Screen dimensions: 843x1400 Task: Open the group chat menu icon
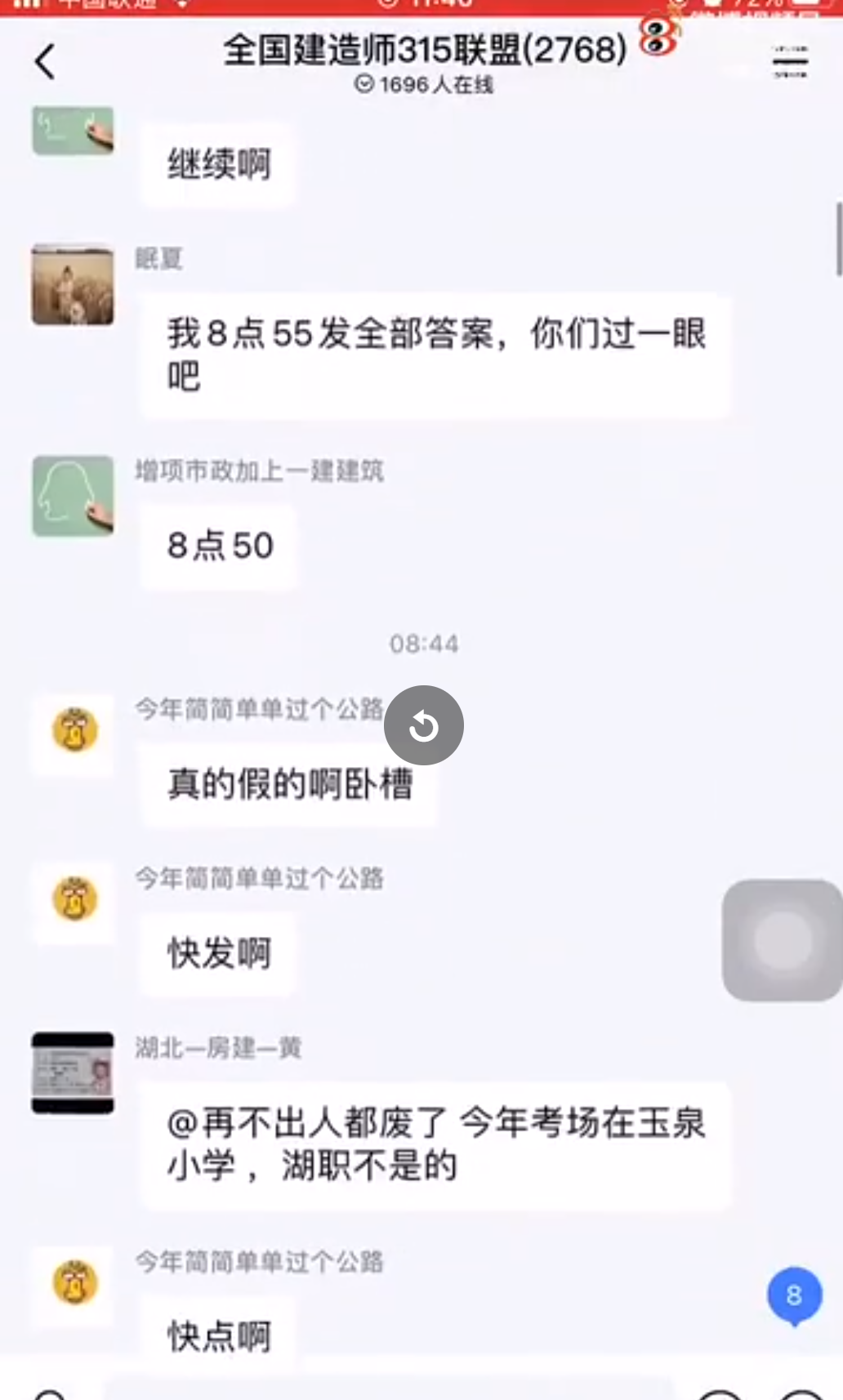point(790,62)
